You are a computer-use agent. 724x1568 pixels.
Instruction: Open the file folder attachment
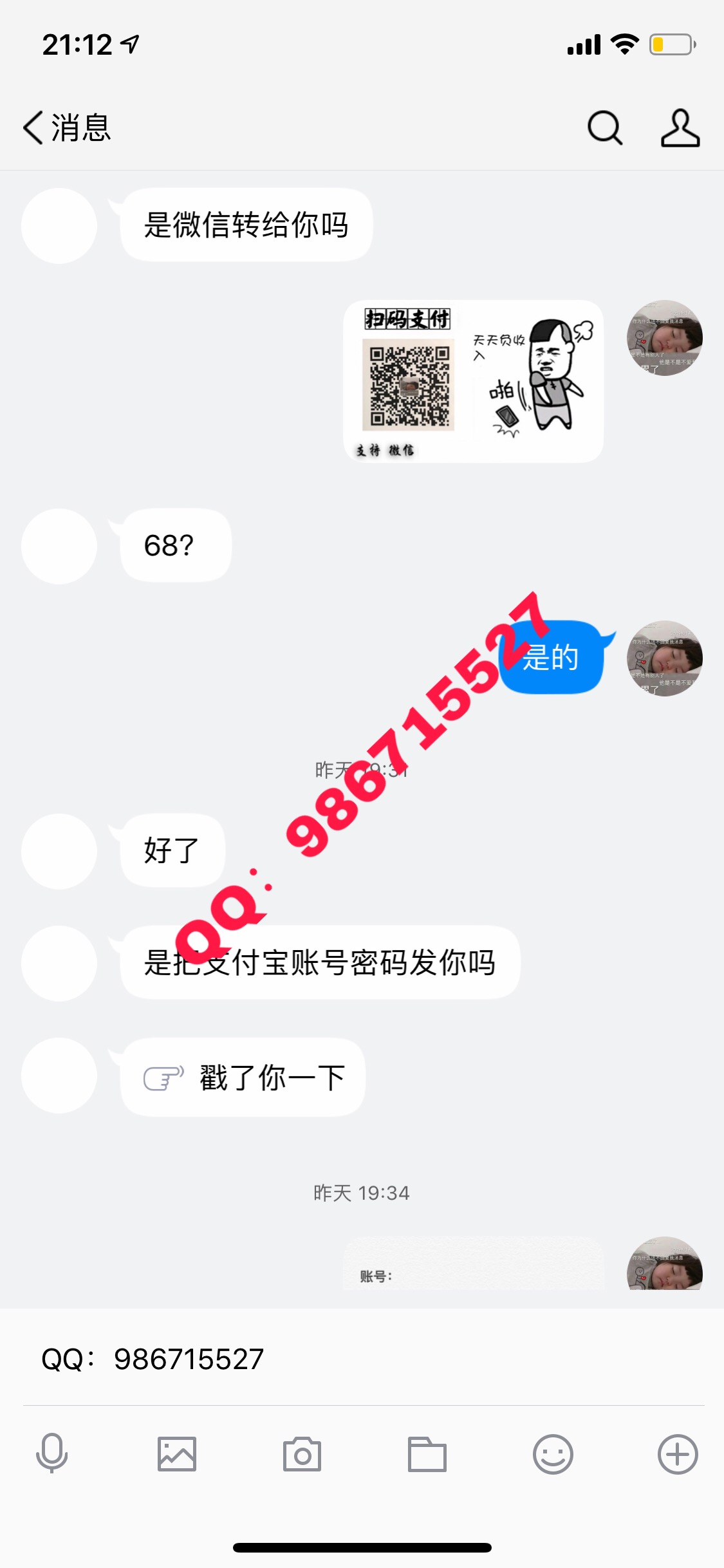pos(427,1454)
